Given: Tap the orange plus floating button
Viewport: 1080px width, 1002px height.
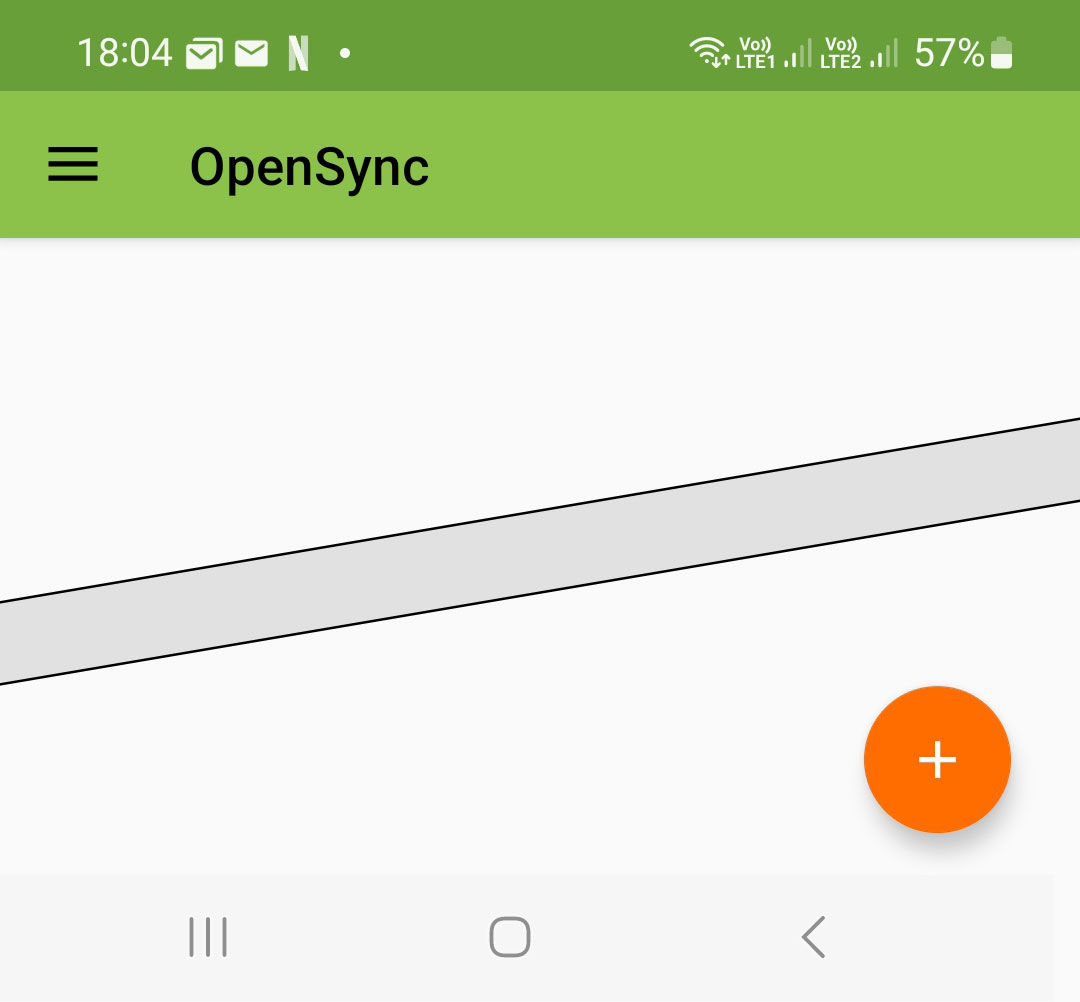Looking at the screenshot, I should [937, 760].
